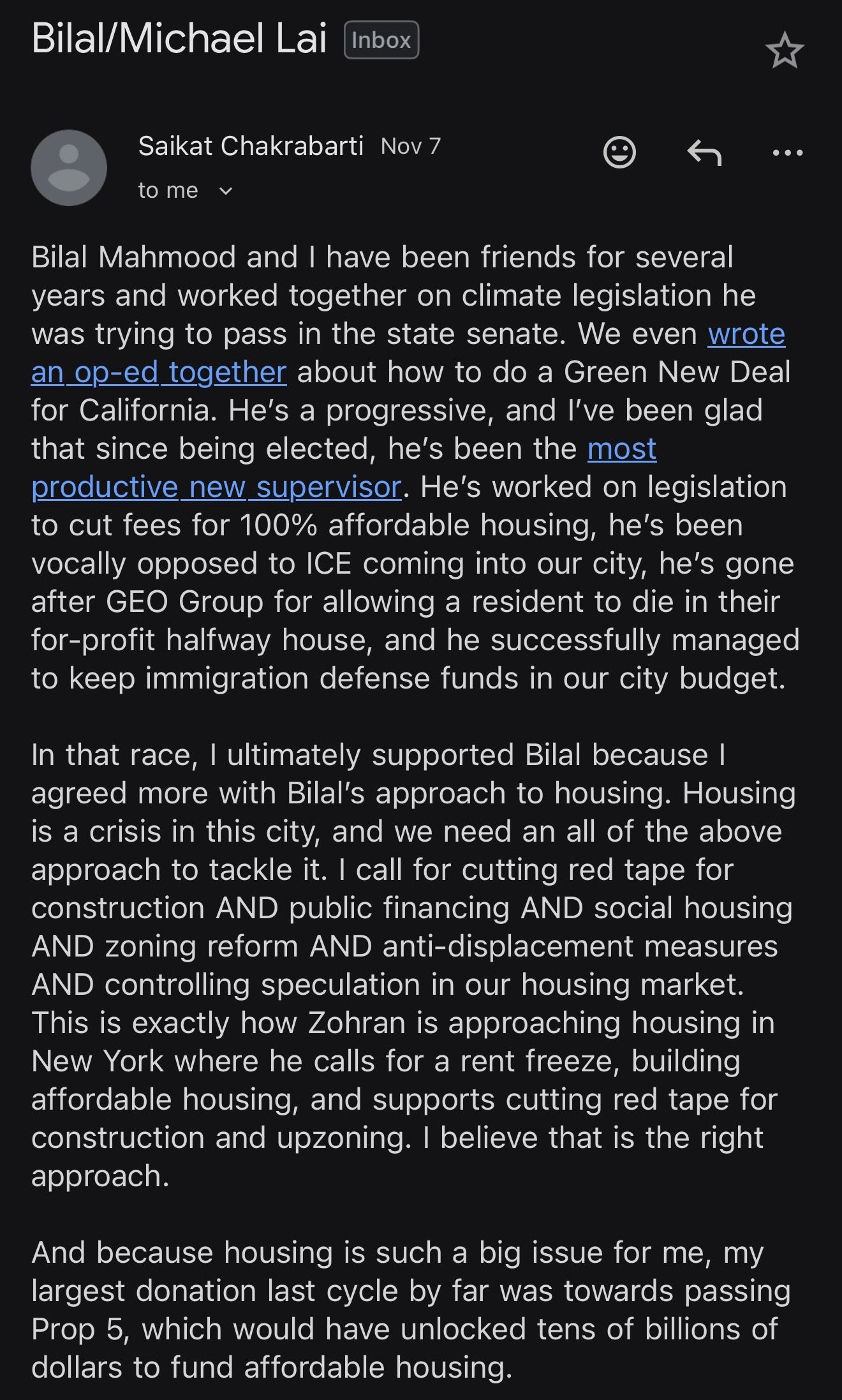Tap the Inbox label chip
The width and height of the screenshot is (842, 1400).
(x=381, y=40)
